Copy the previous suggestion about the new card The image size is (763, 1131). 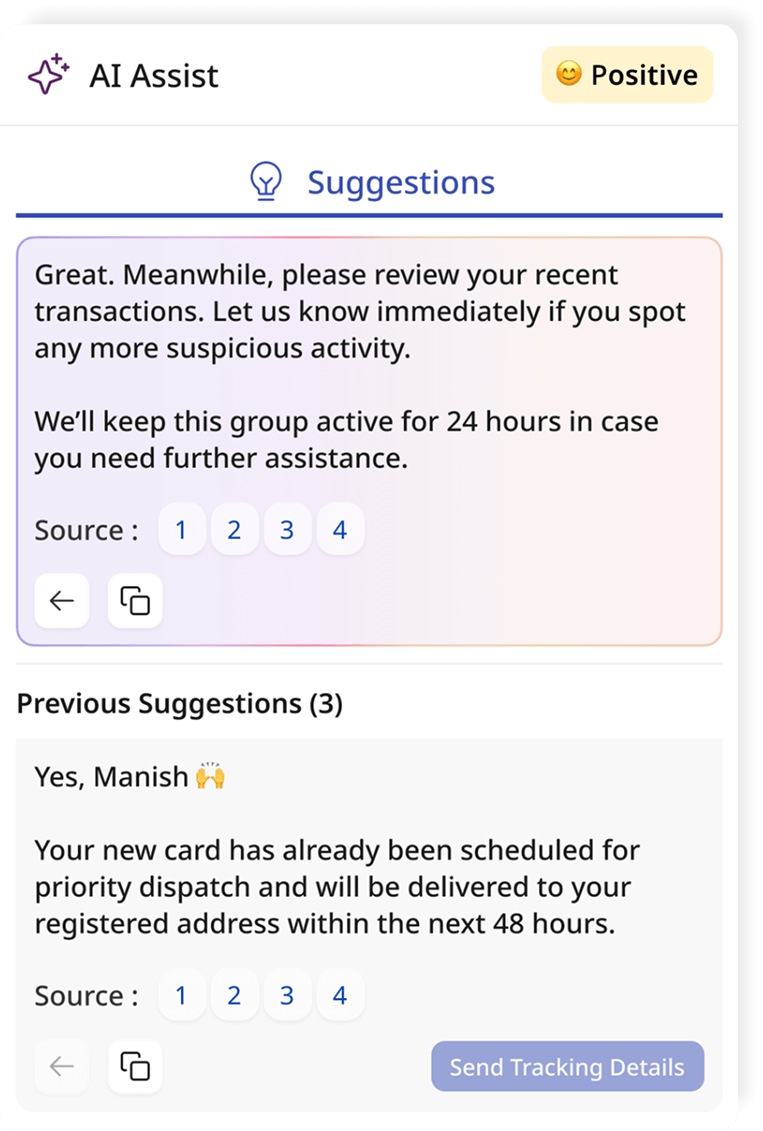(x=135, y=1066)
